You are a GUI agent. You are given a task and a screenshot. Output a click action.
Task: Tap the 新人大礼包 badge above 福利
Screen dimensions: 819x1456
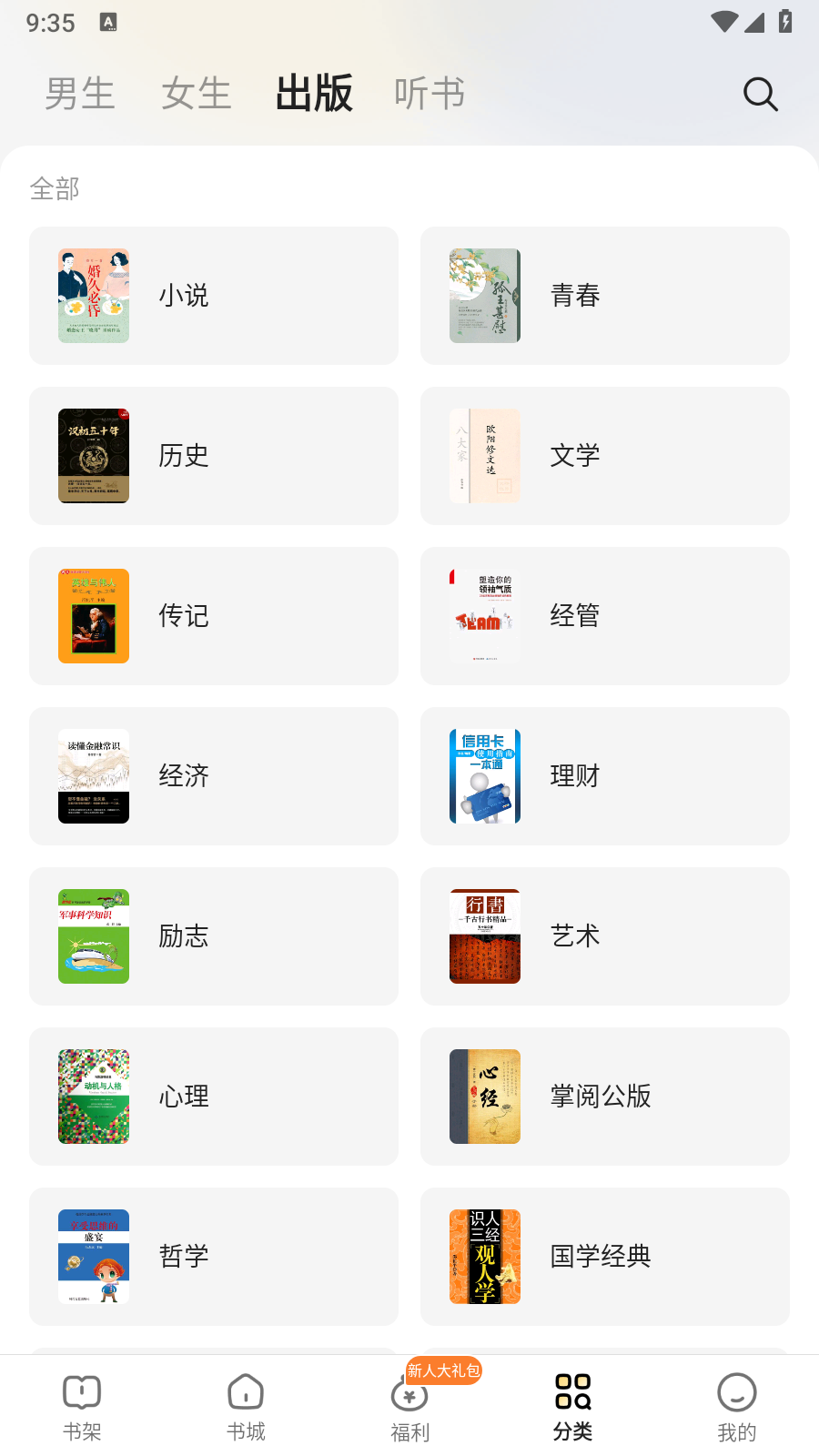click(443, 1370)
